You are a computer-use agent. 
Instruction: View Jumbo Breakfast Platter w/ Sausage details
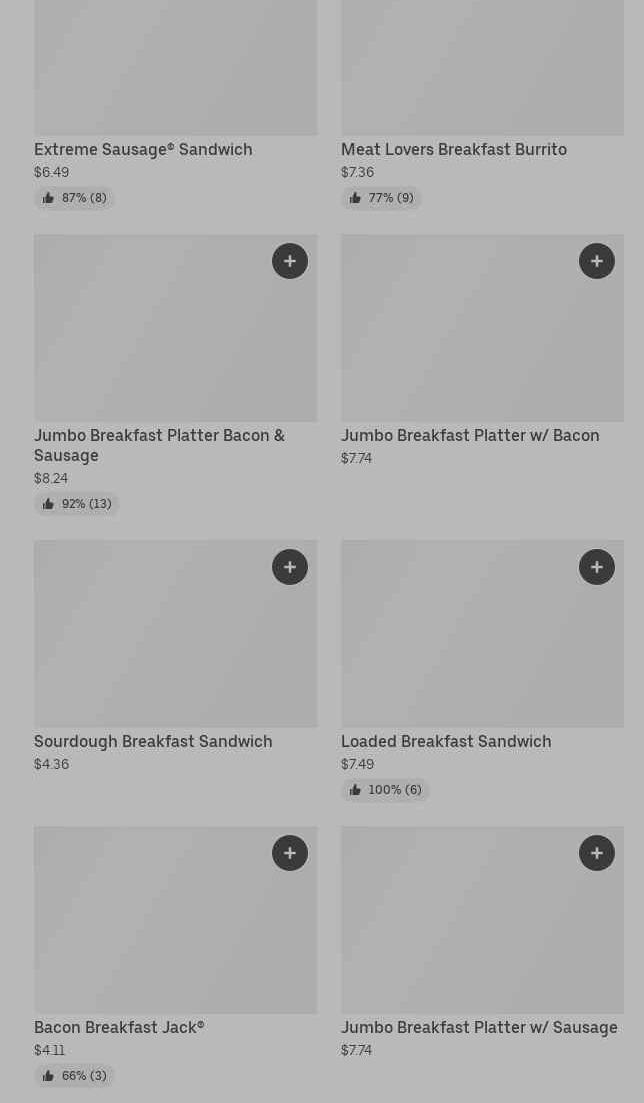pyautogui.click(x=479, y=1027)
